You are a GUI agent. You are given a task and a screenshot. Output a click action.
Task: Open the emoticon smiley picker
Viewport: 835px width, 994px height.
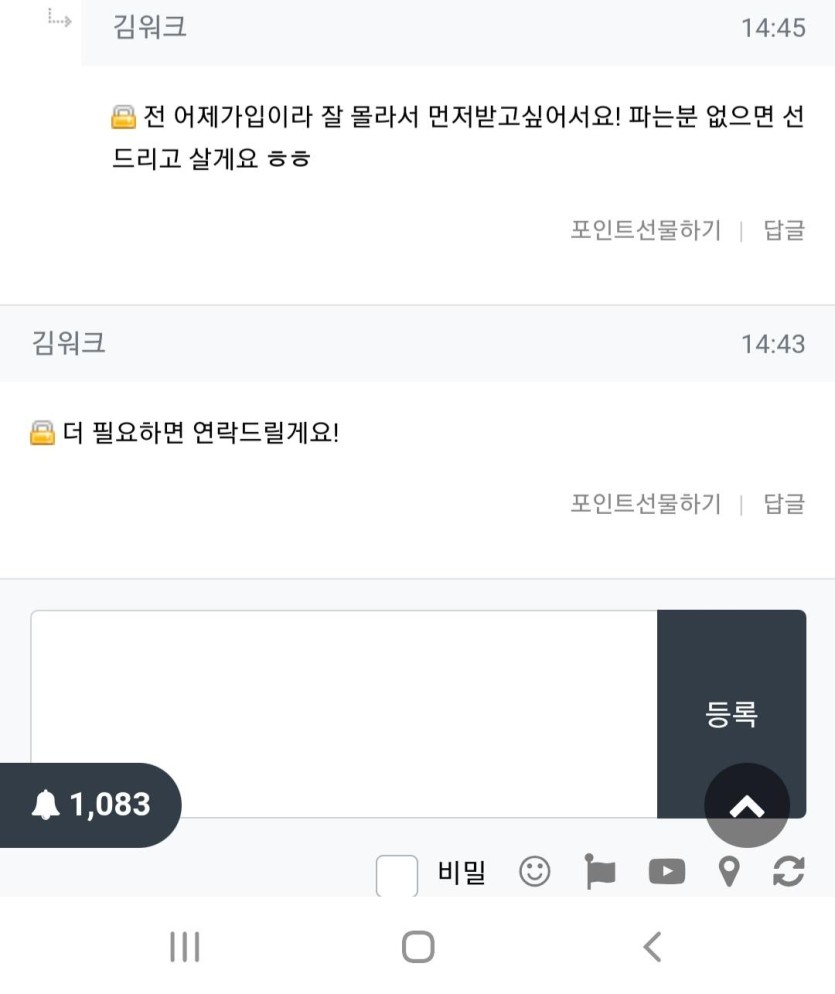tap(535, 872)
